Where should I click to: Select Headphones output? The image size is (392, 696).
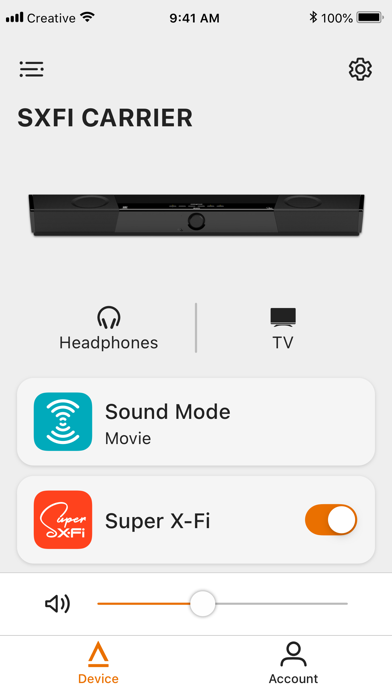[109, 328]
